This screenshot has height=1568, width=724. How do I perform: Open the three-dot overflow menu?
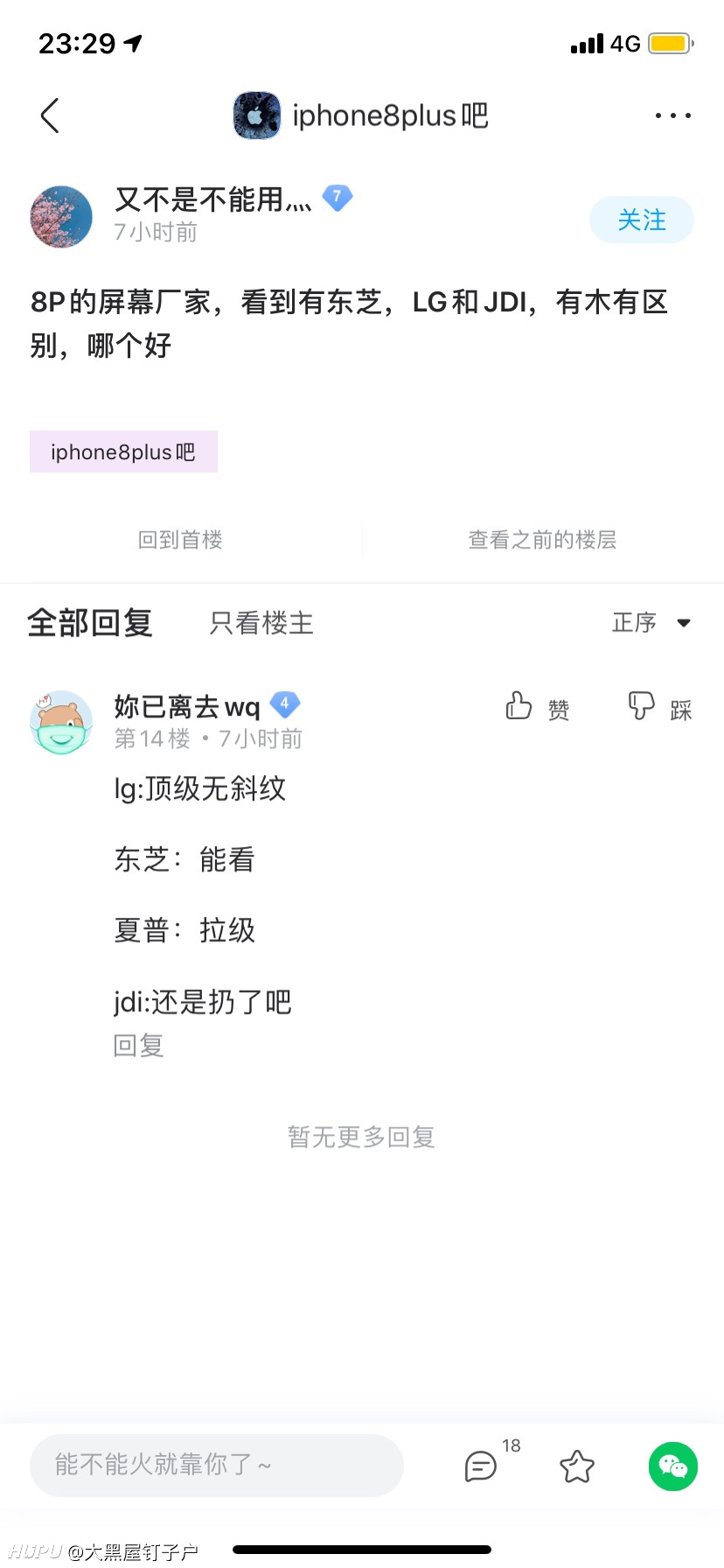(672, 115)
